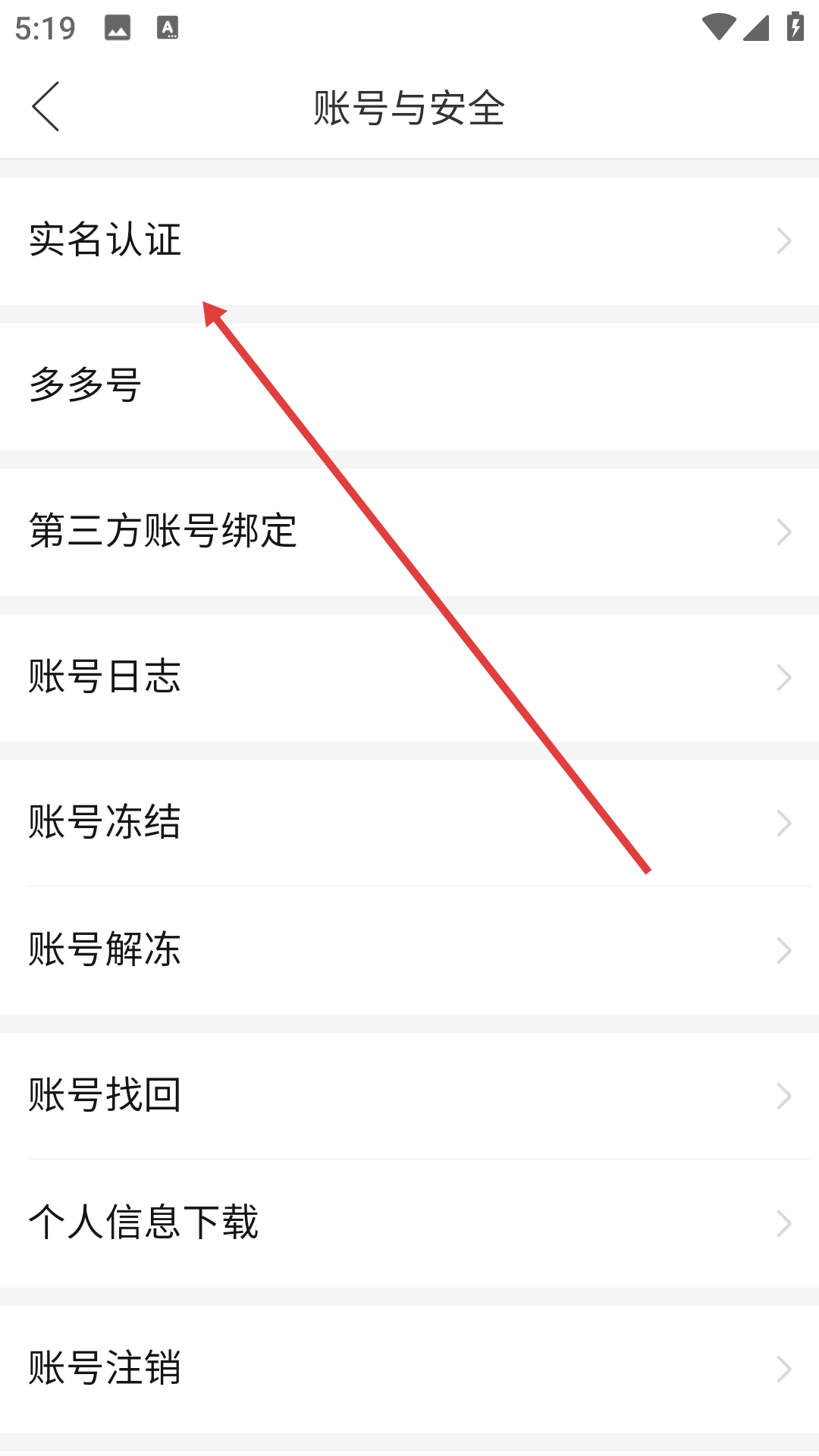View 账号日志
819x1456 pixels.
coord(409,677)
